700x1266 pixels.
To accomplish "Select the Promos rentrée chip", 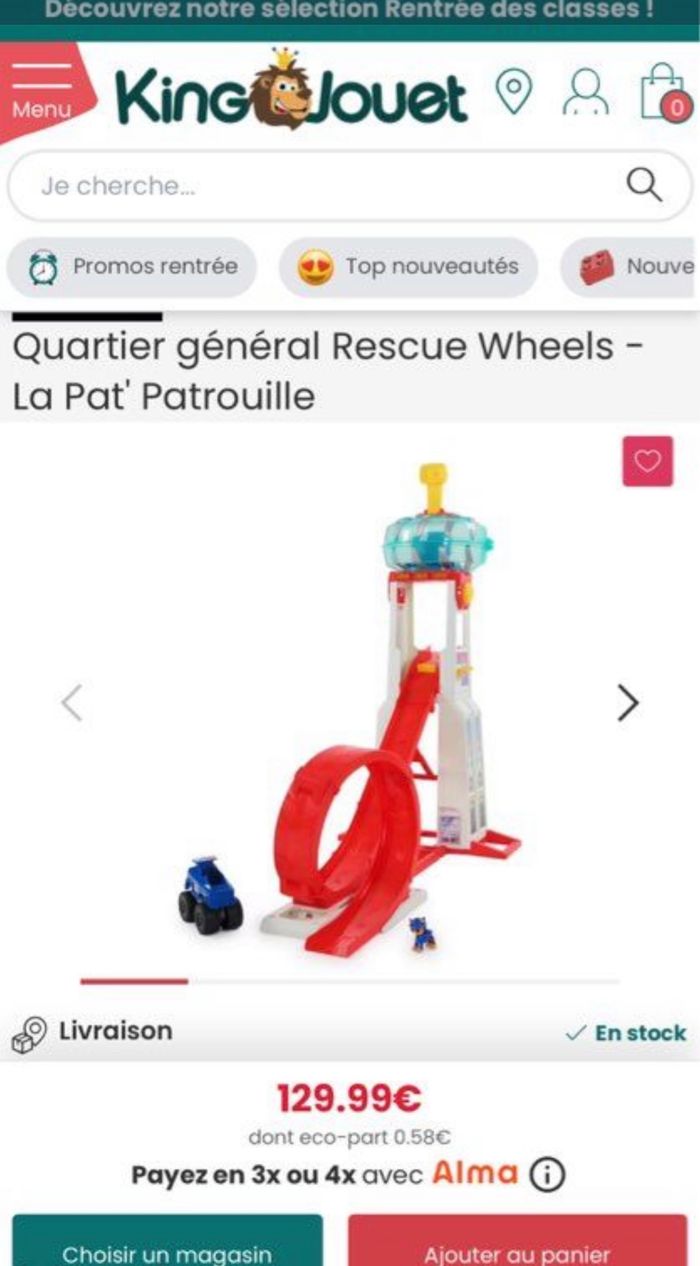I will pos(132,267).
